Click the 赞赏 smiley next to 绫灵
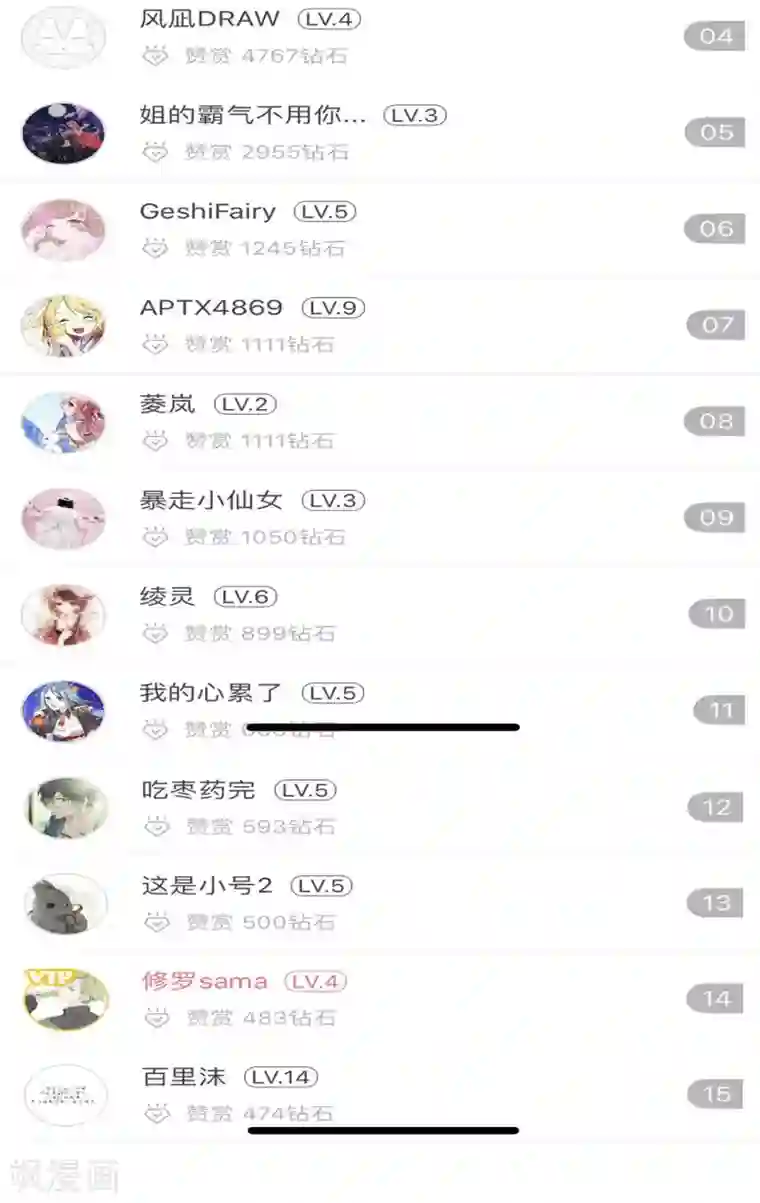 [154, 633]
